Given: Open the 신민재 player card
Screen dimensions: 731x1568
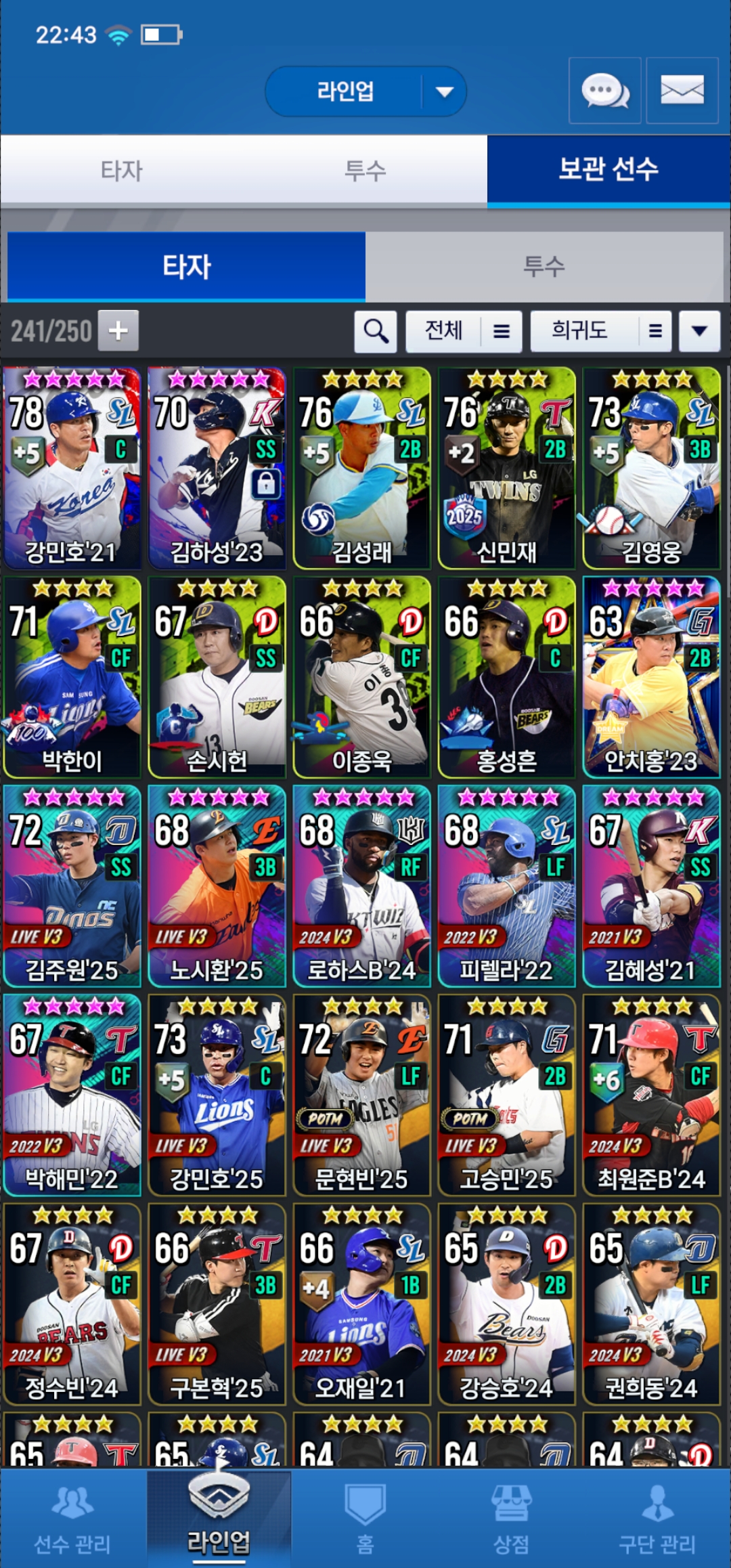Looking at the screenshot, I should tap(506, 467).
